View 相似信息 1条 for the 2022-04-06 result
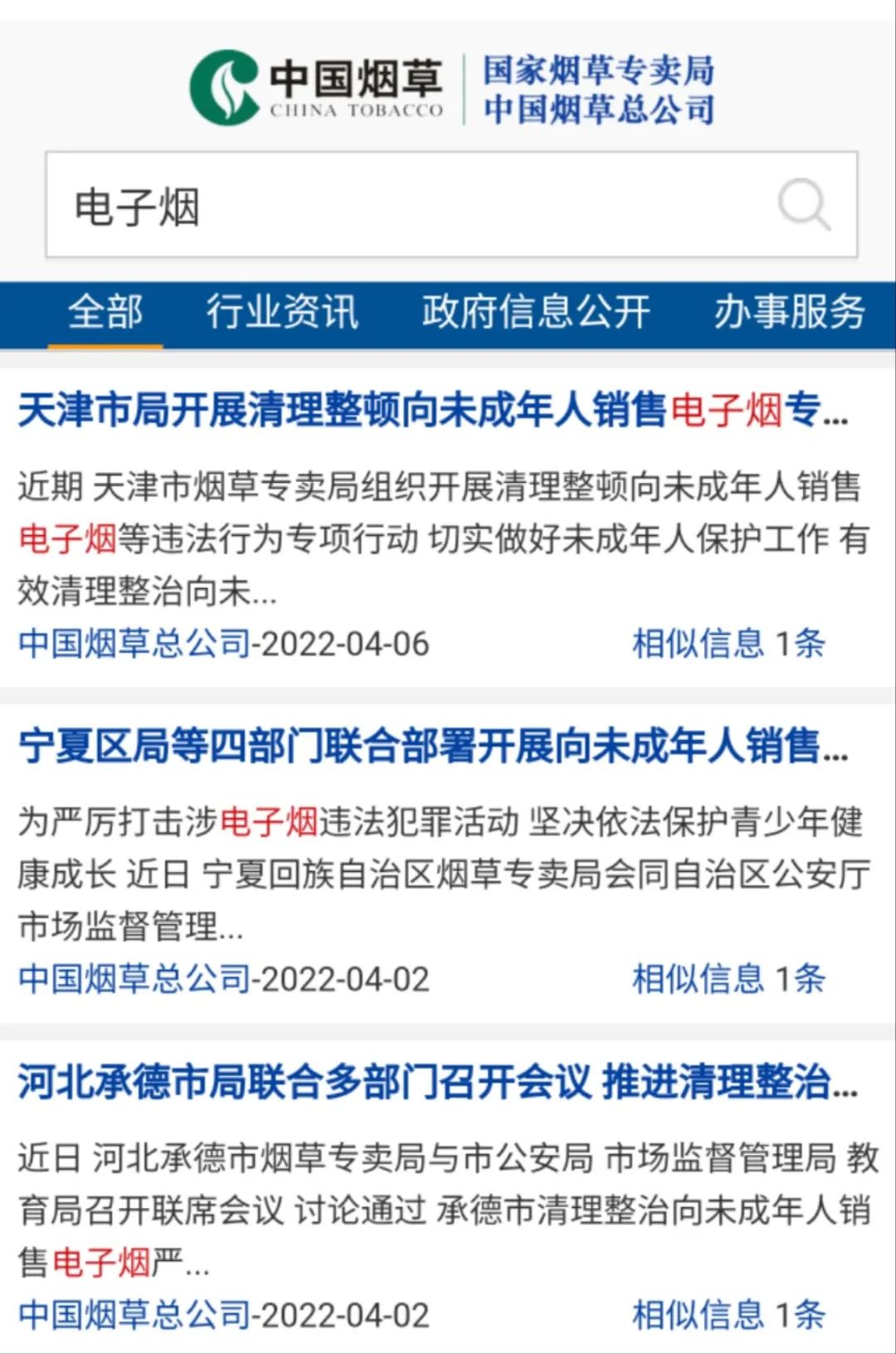Screen dimensions: 896x1354 pos(728,644)
